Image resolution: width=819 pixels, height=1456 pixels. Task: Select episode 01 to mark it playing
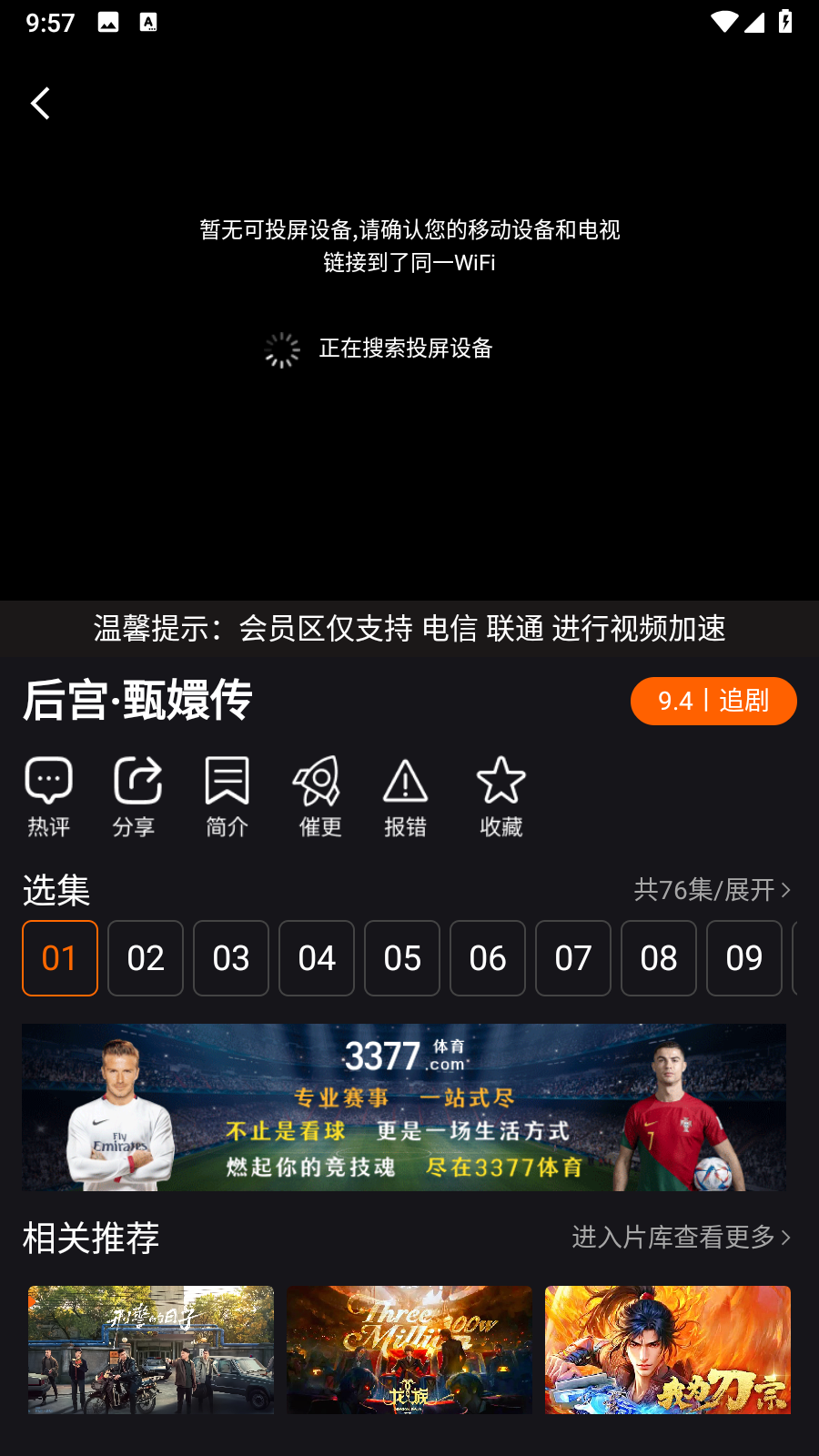[59, 958]
